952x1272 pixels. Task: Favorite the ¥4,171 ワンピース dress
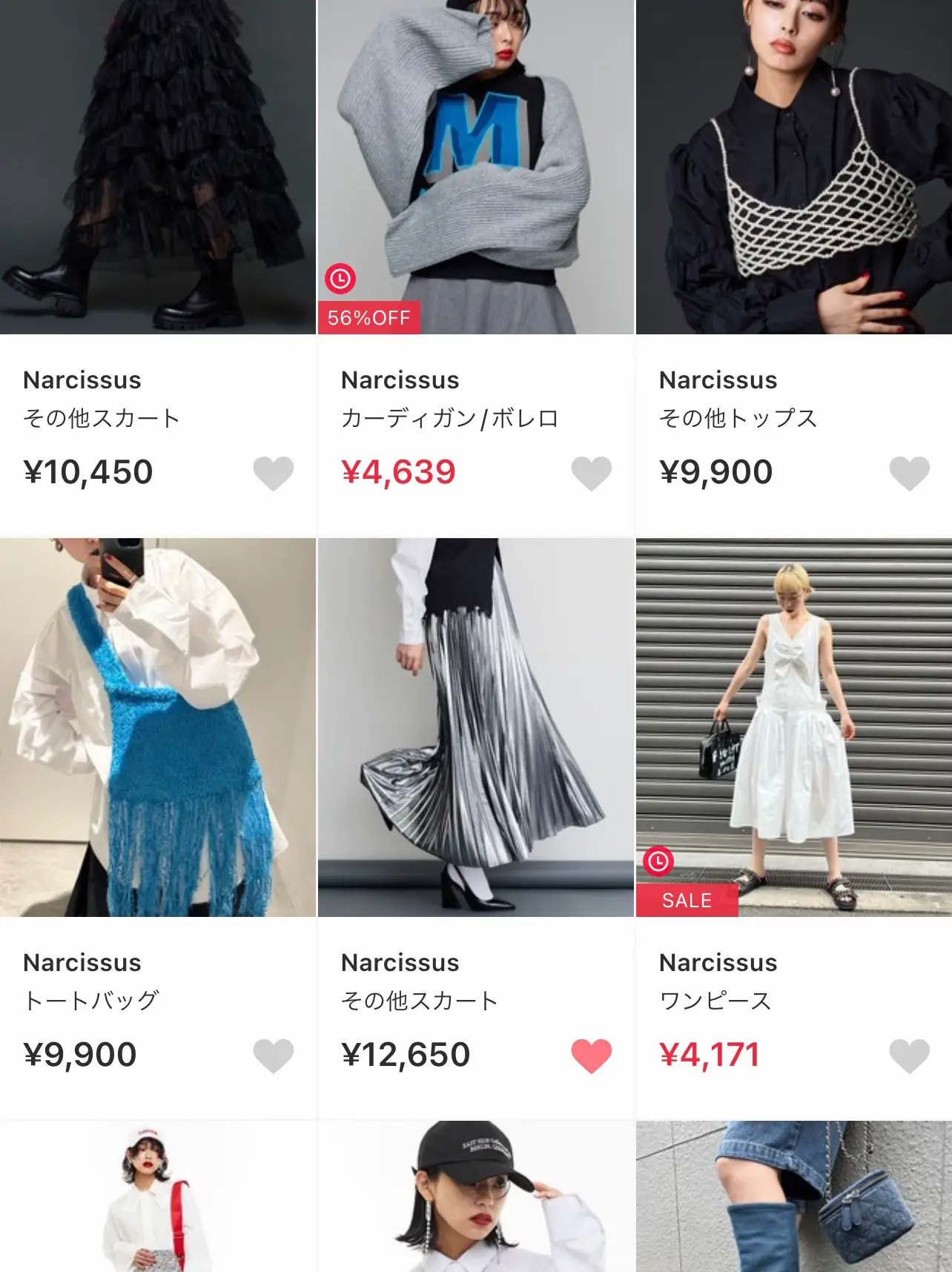click(909, 1056)
